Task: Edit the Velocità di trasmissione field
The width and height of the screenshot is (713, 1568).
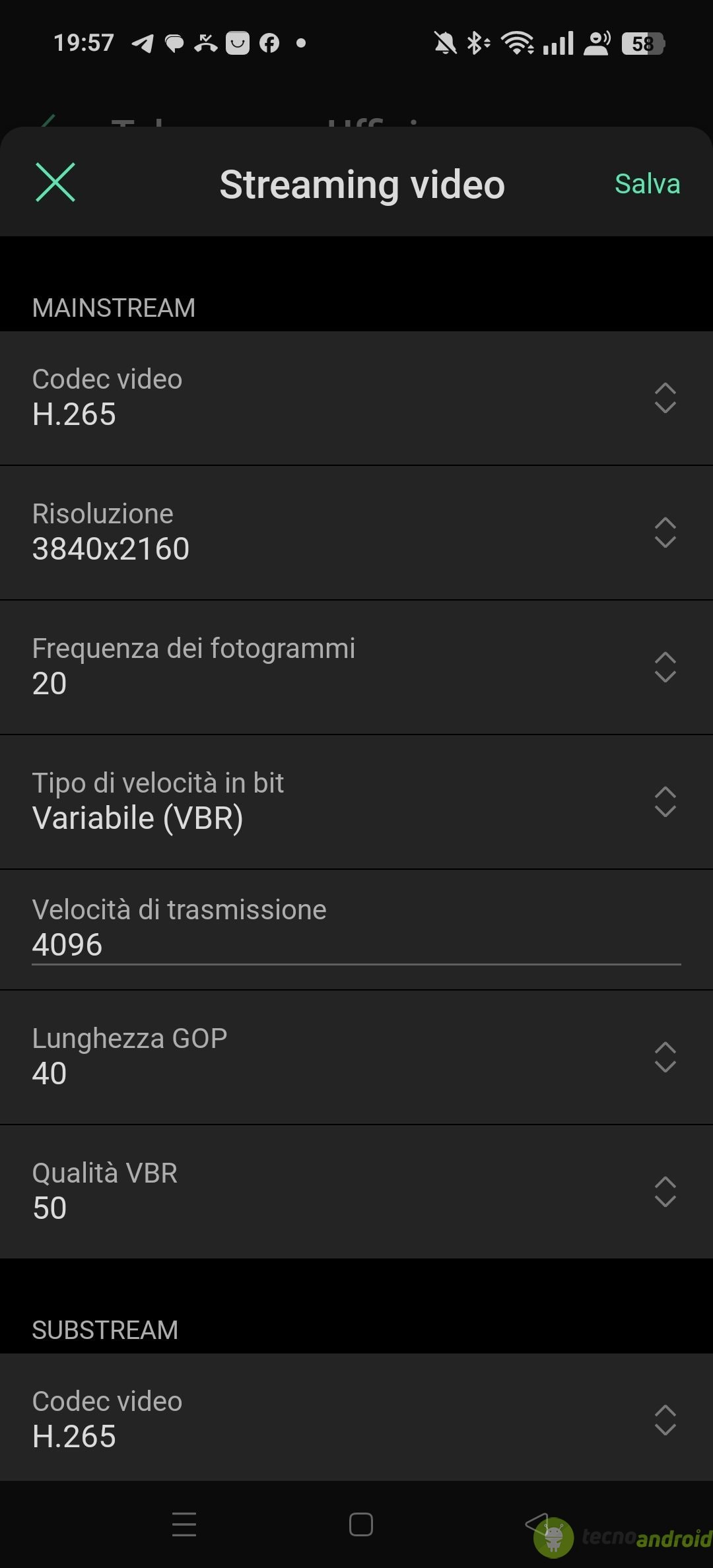Action: point(356,944)
